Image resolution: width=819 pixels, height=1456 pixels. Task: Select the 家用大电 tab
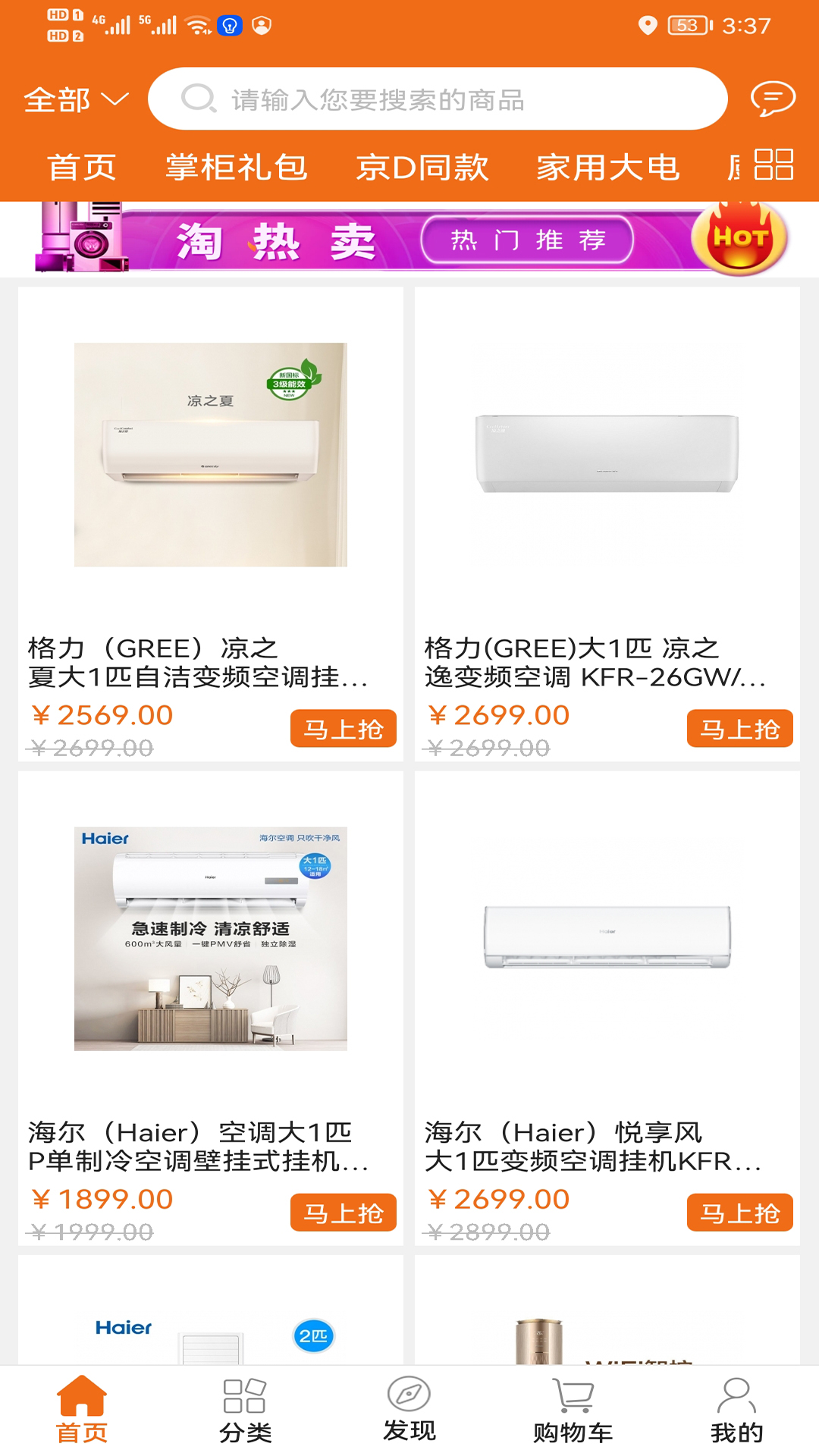point(608,167)
